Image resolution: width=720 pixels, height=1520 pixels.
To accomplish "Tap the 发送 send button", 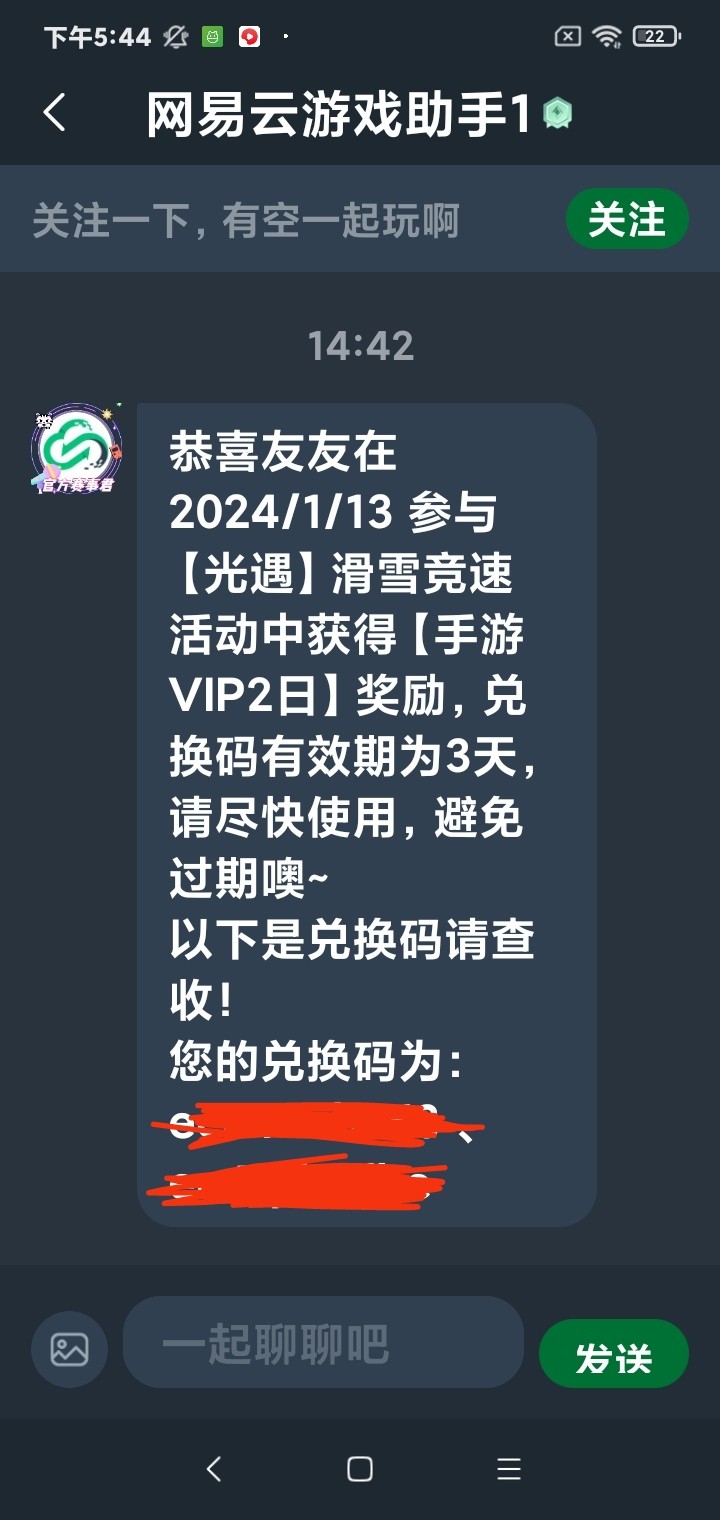I will point(614,1354).
